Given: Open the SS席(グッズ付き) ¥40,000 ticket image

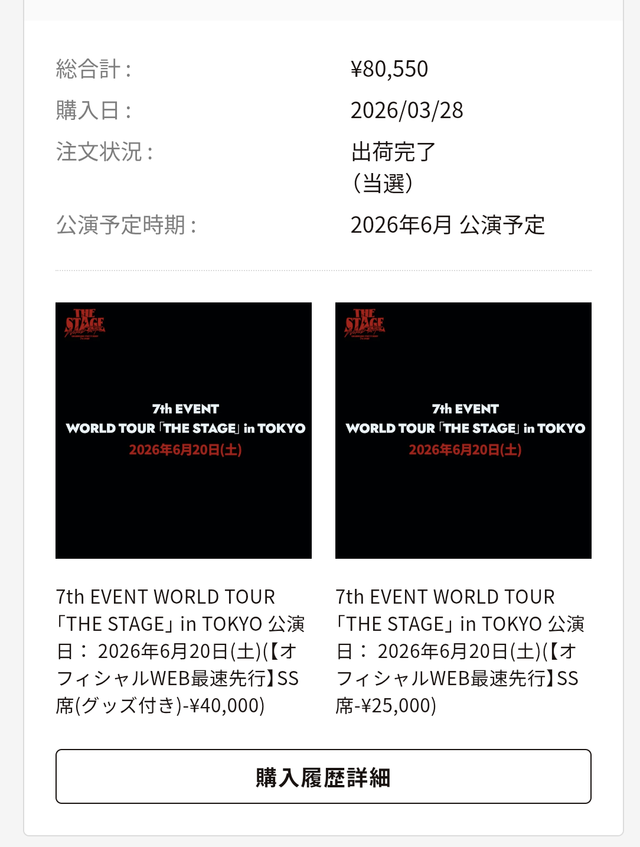Looking at the screenshot, I should [x=183, y=430].
